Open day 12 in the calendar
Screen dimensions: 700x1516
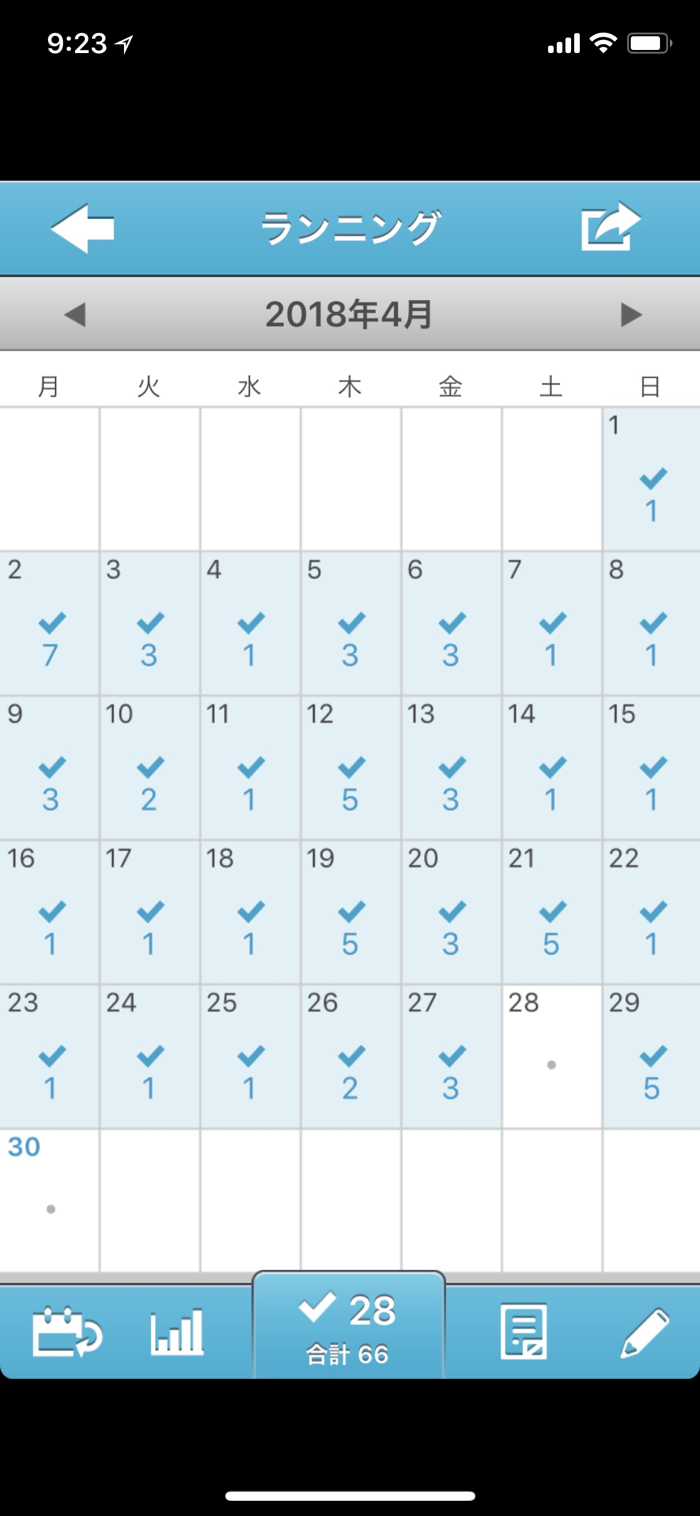coord(350,768)
